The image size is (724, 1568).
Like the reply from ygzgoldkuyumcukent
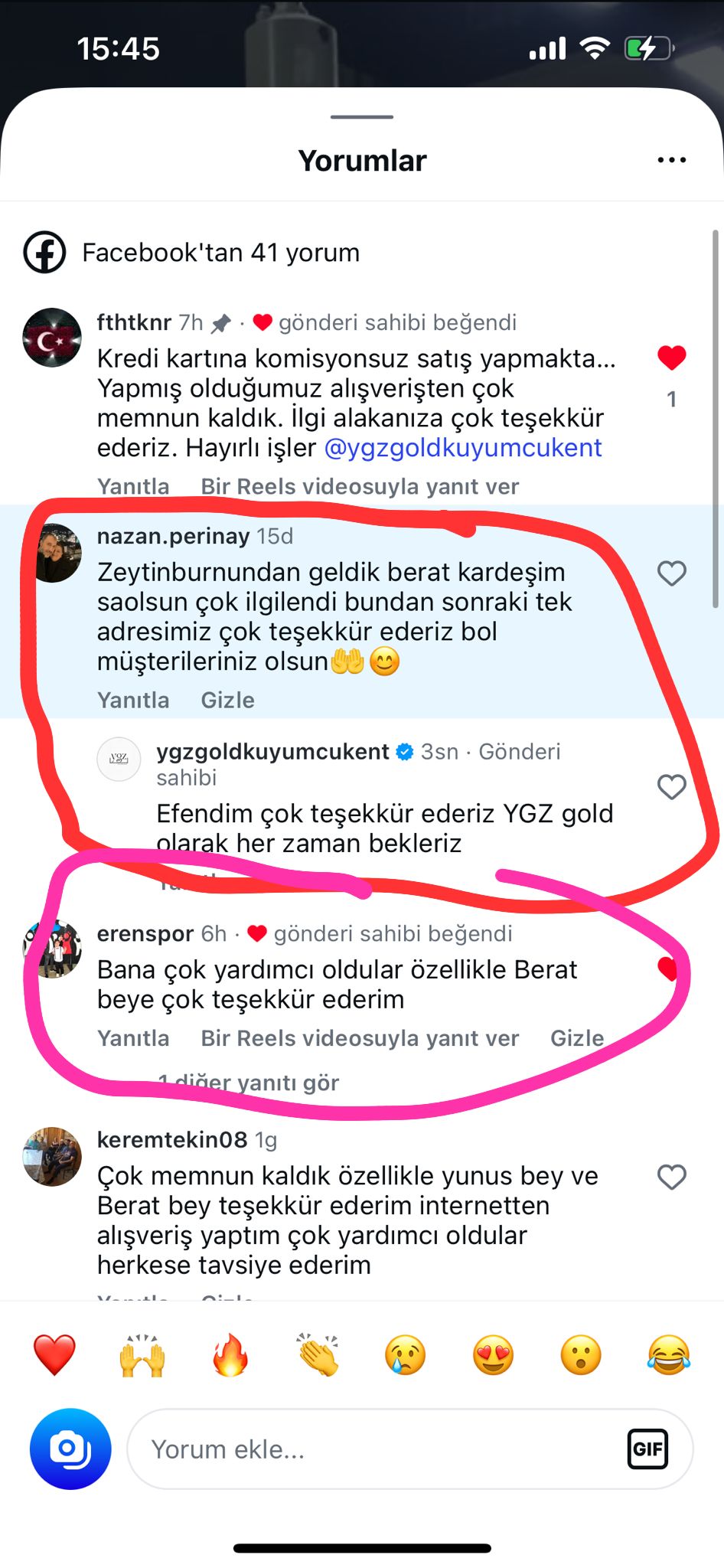(x=671, y=787)
